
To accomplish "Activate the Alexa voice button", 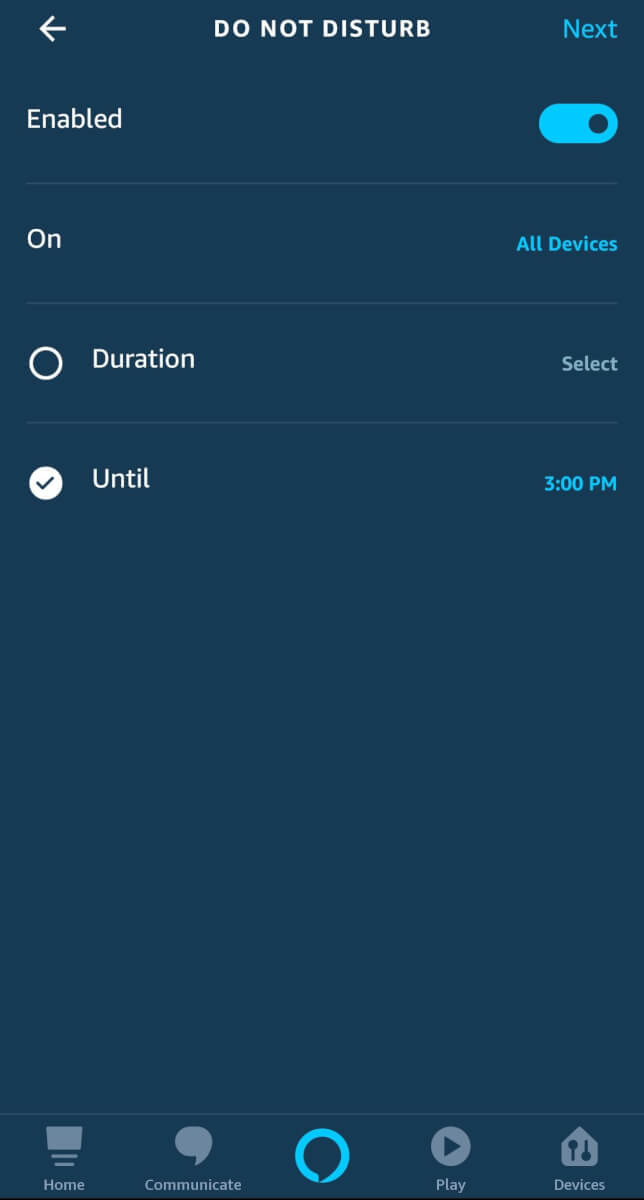I will 322,1156.
